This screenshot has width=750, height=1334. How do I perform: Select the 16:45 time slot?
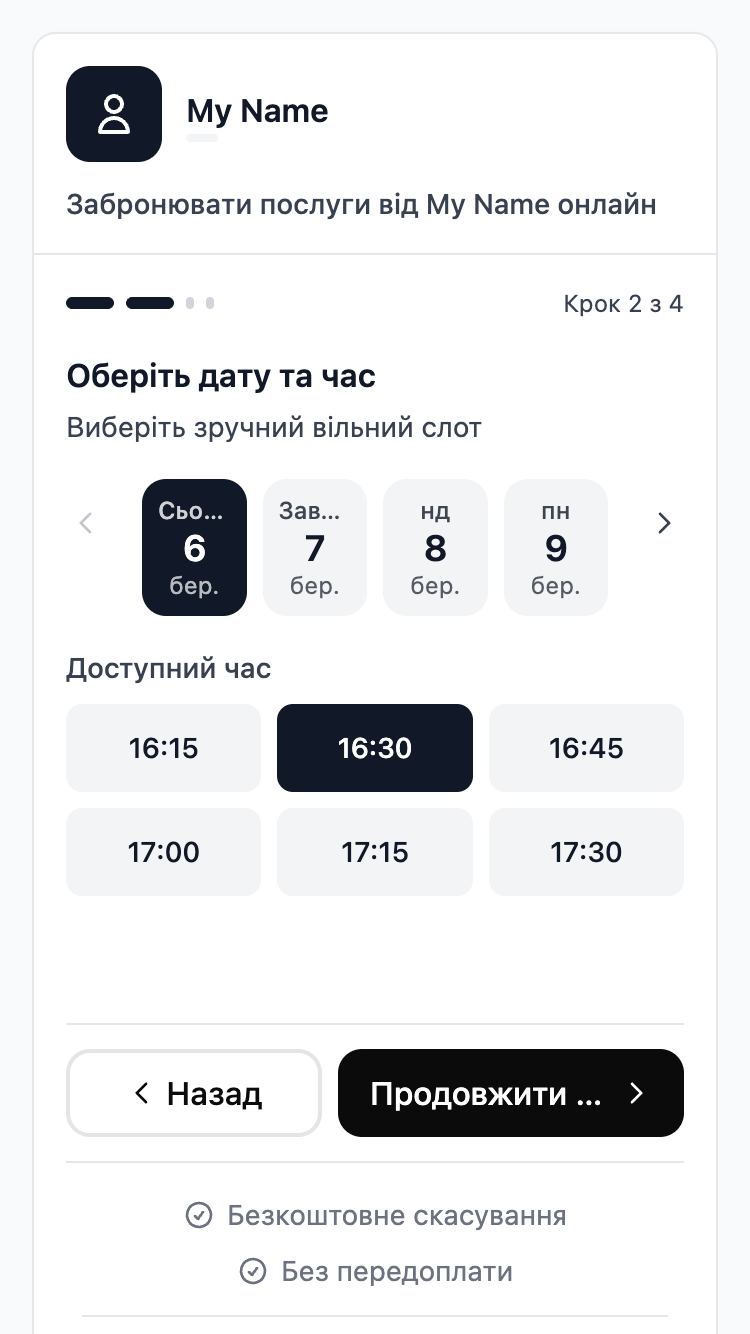coord(586,747)
